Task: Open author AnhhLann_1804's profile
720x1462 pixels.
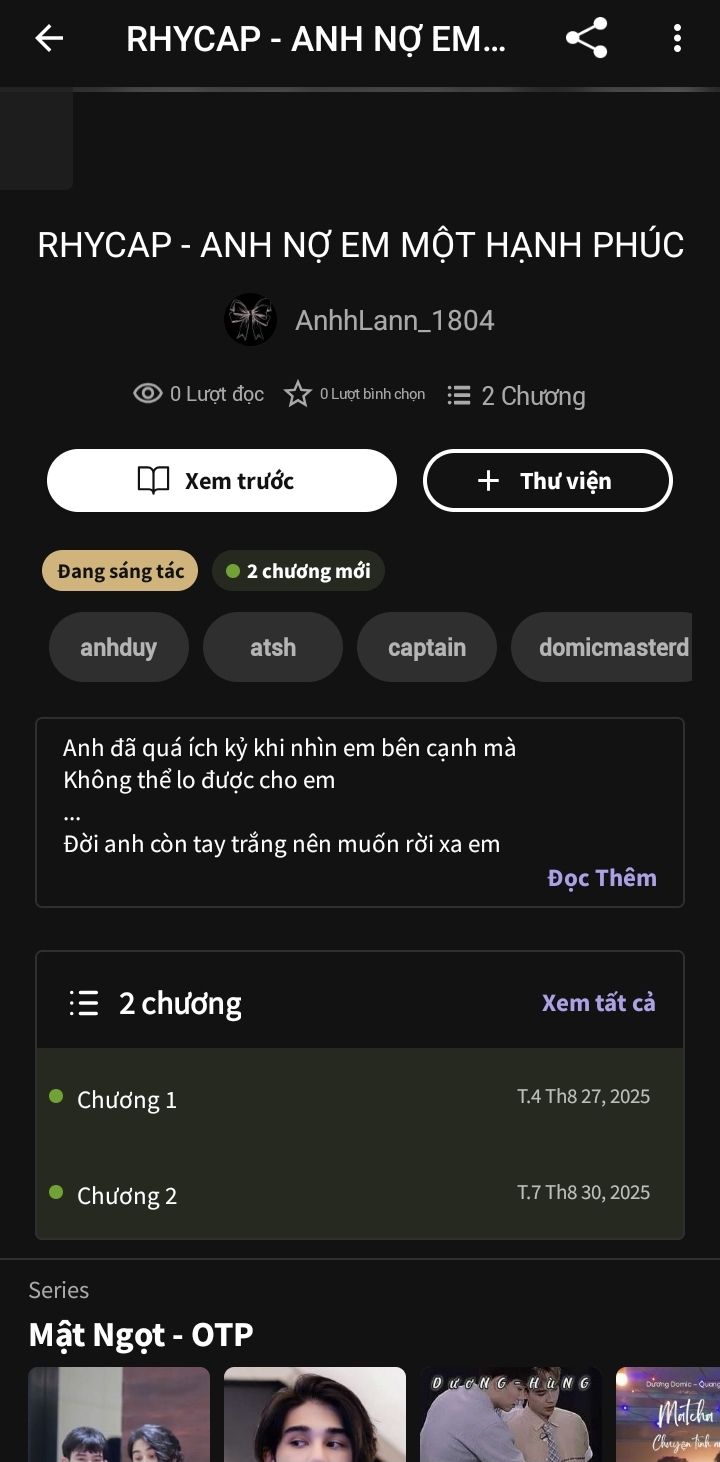Action: pyautogui.click(x=394, y=320)
